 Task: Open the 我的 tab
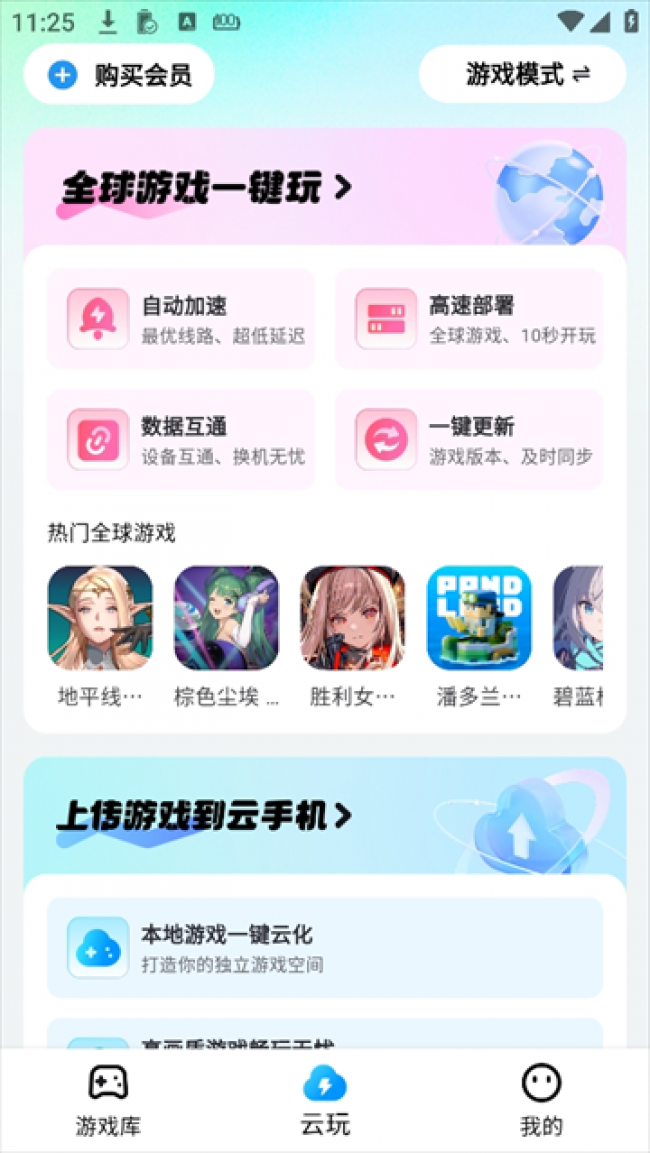click(541, 1100)
